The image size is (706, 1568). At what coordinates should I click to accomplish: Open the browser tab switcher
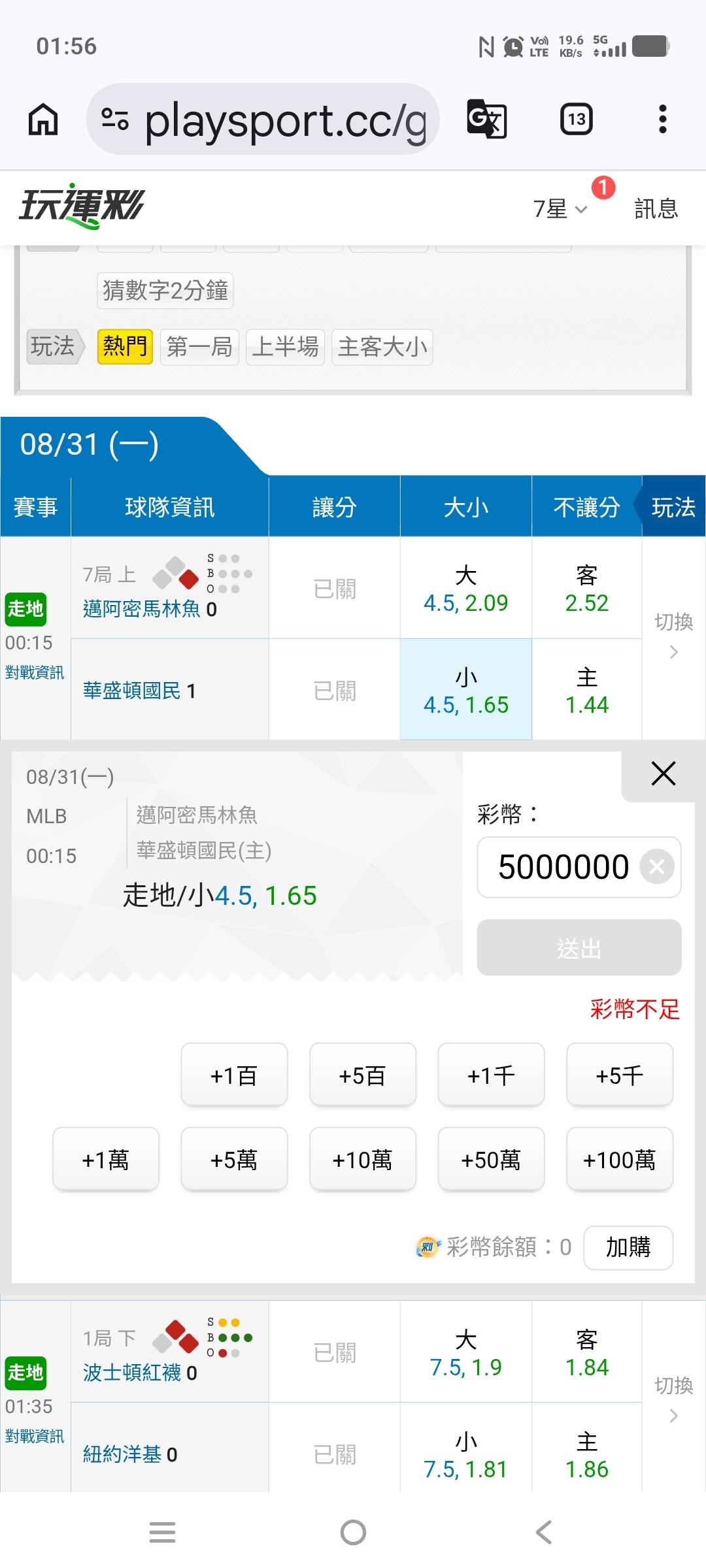point(577,120)
